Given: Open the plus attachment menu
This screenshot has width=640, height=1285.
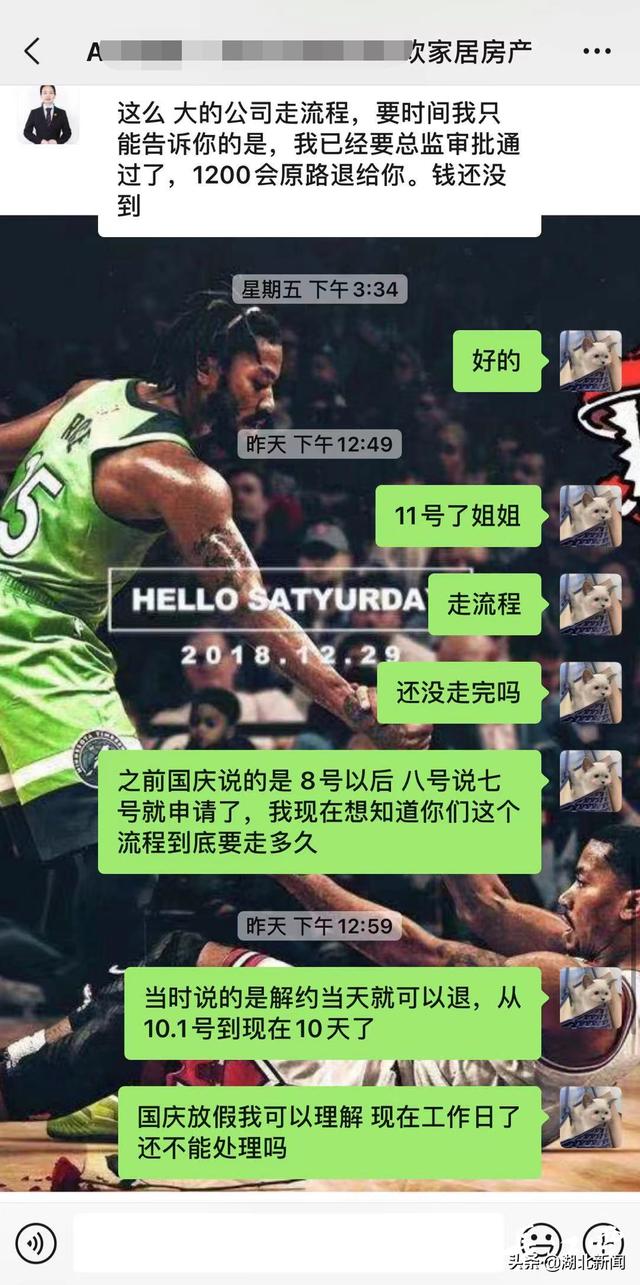Looking at the screenshot, I should (604, 1242).
